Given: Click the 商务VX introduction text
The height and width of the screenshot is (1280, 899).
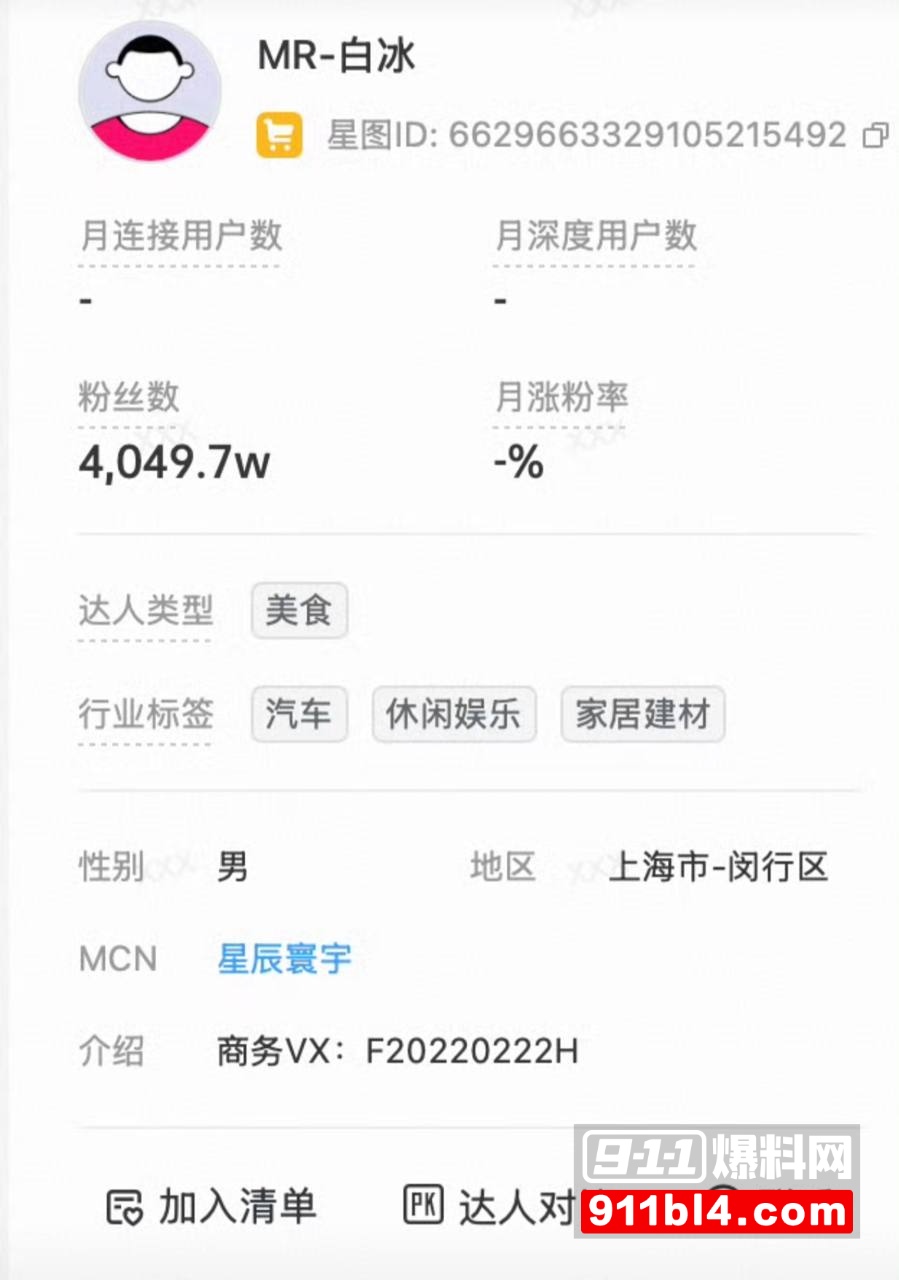Looking at the screenshot, I should pos(394,1051).
